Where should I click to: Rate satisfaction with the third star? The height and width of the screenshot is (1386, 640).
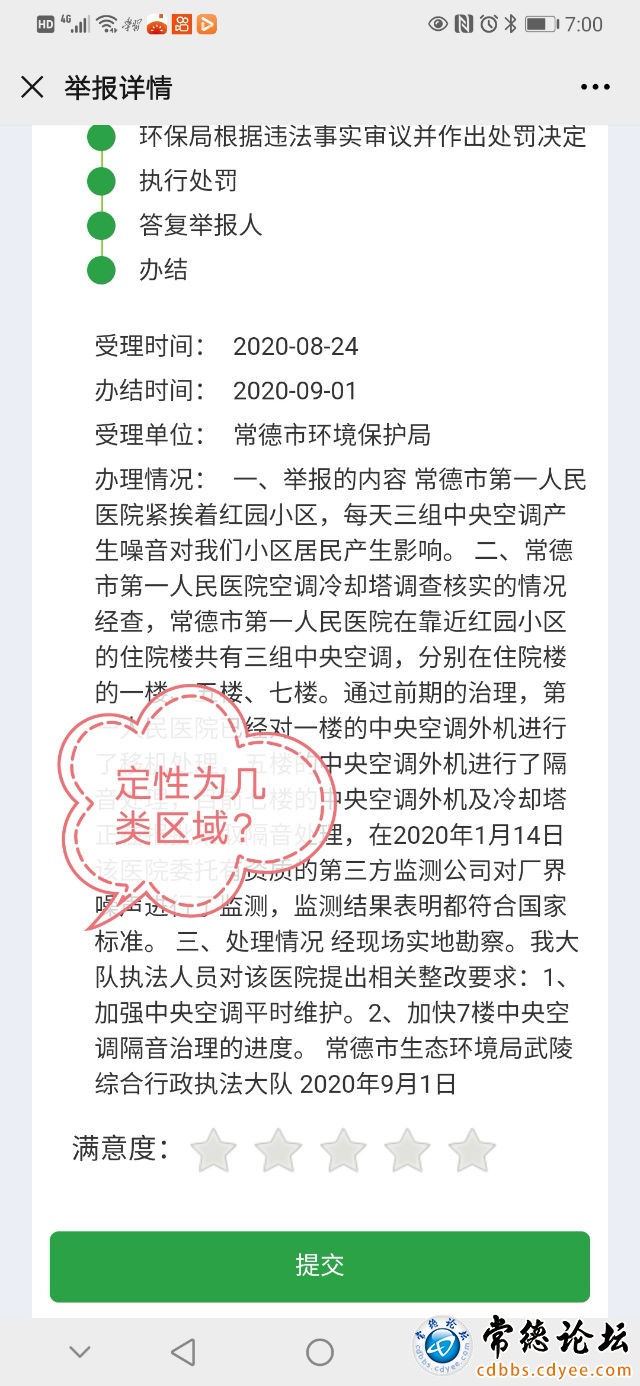point(343,1150)
